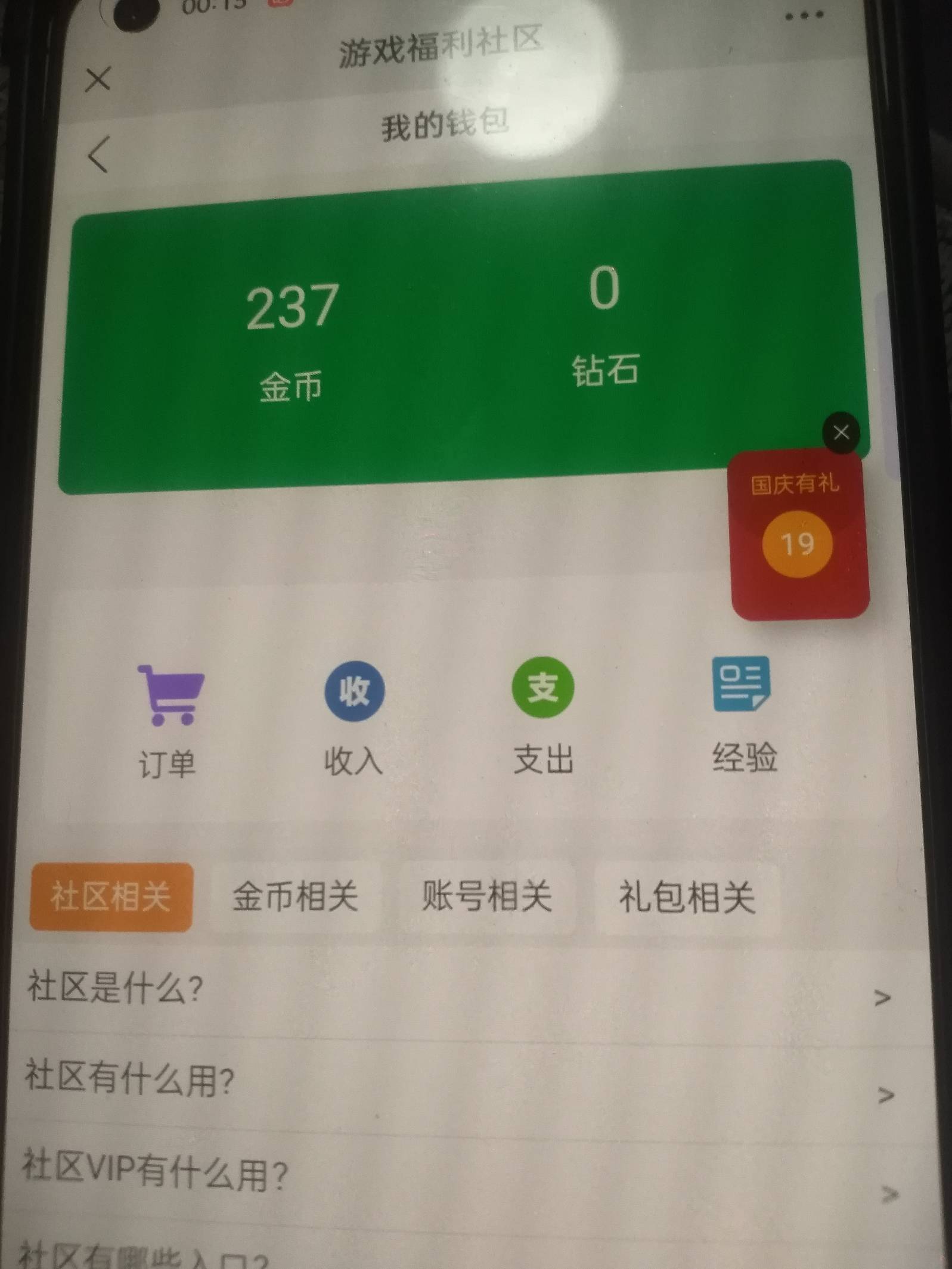Open the question 社区是什么?
952x1269 pixels.
point(453,991)
